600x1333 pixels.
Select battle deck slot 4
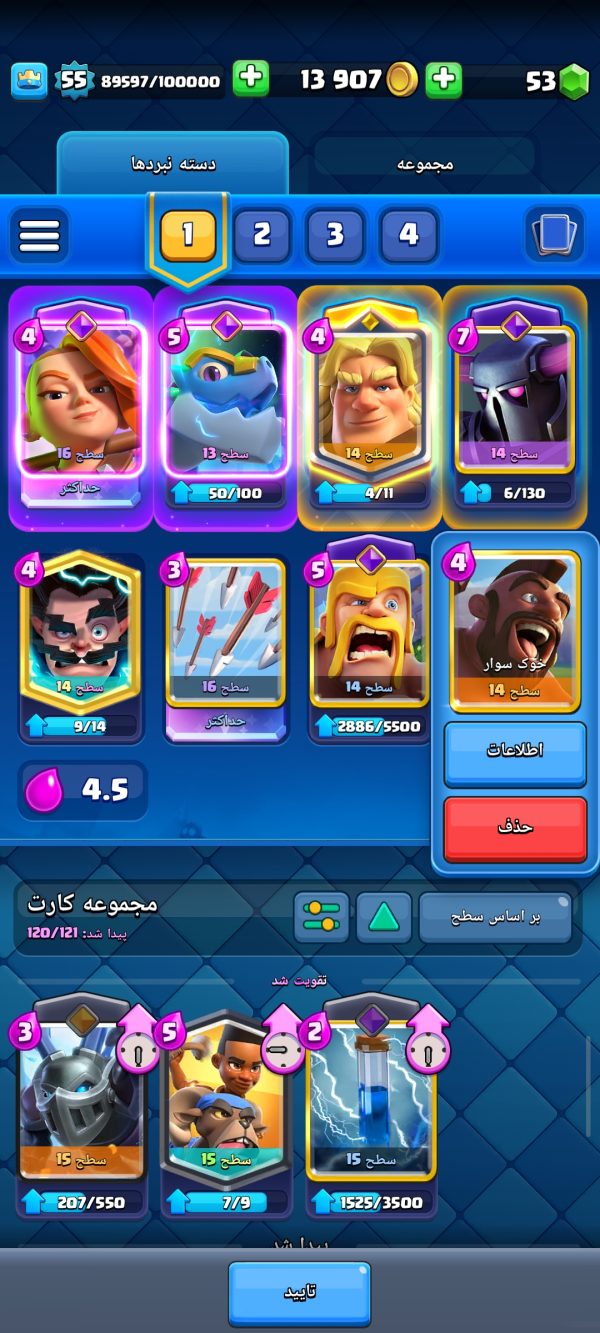click(409, 235)
